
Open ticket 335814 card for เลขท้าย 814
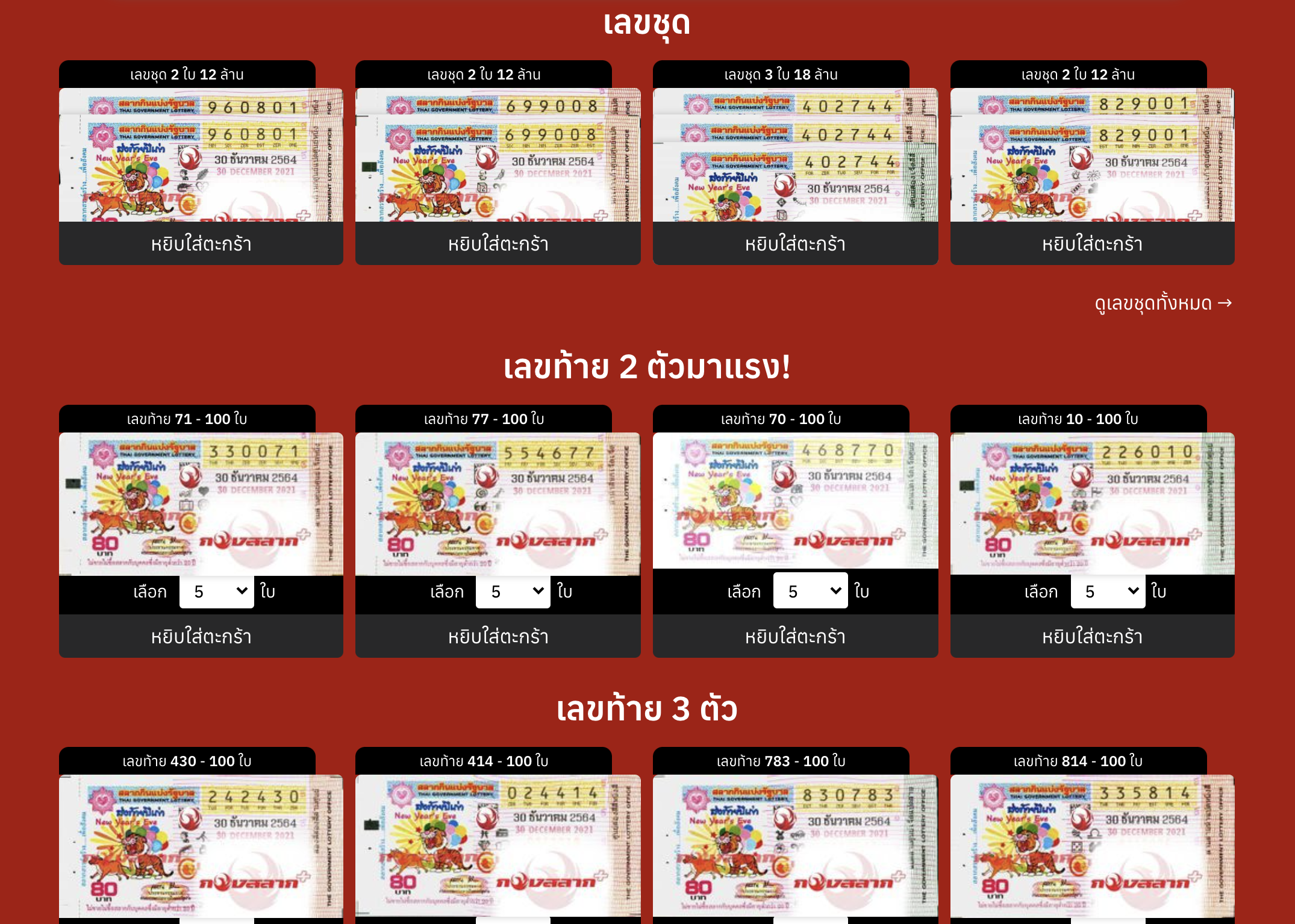coord(1092,846)
